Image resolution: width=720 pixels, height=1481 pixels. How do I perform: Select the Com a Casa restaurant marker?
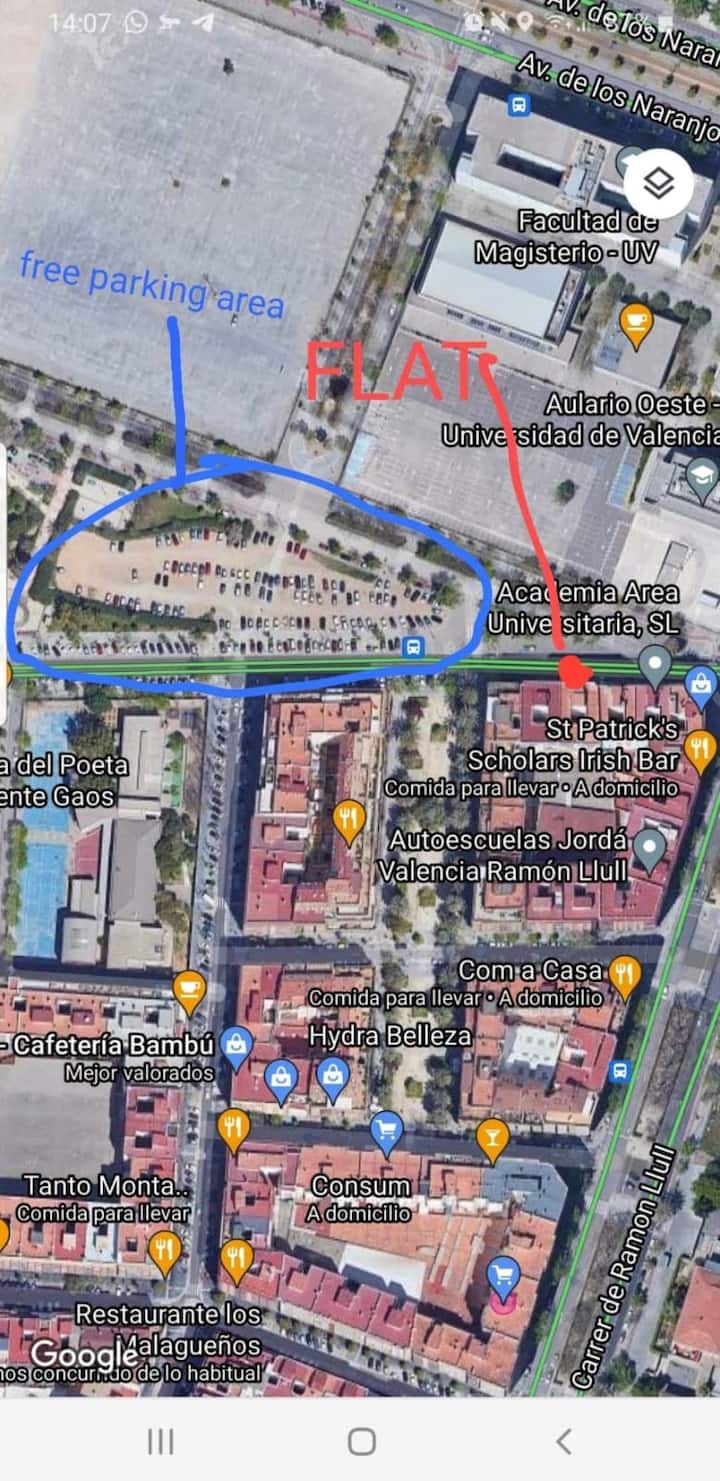(624, 975)
